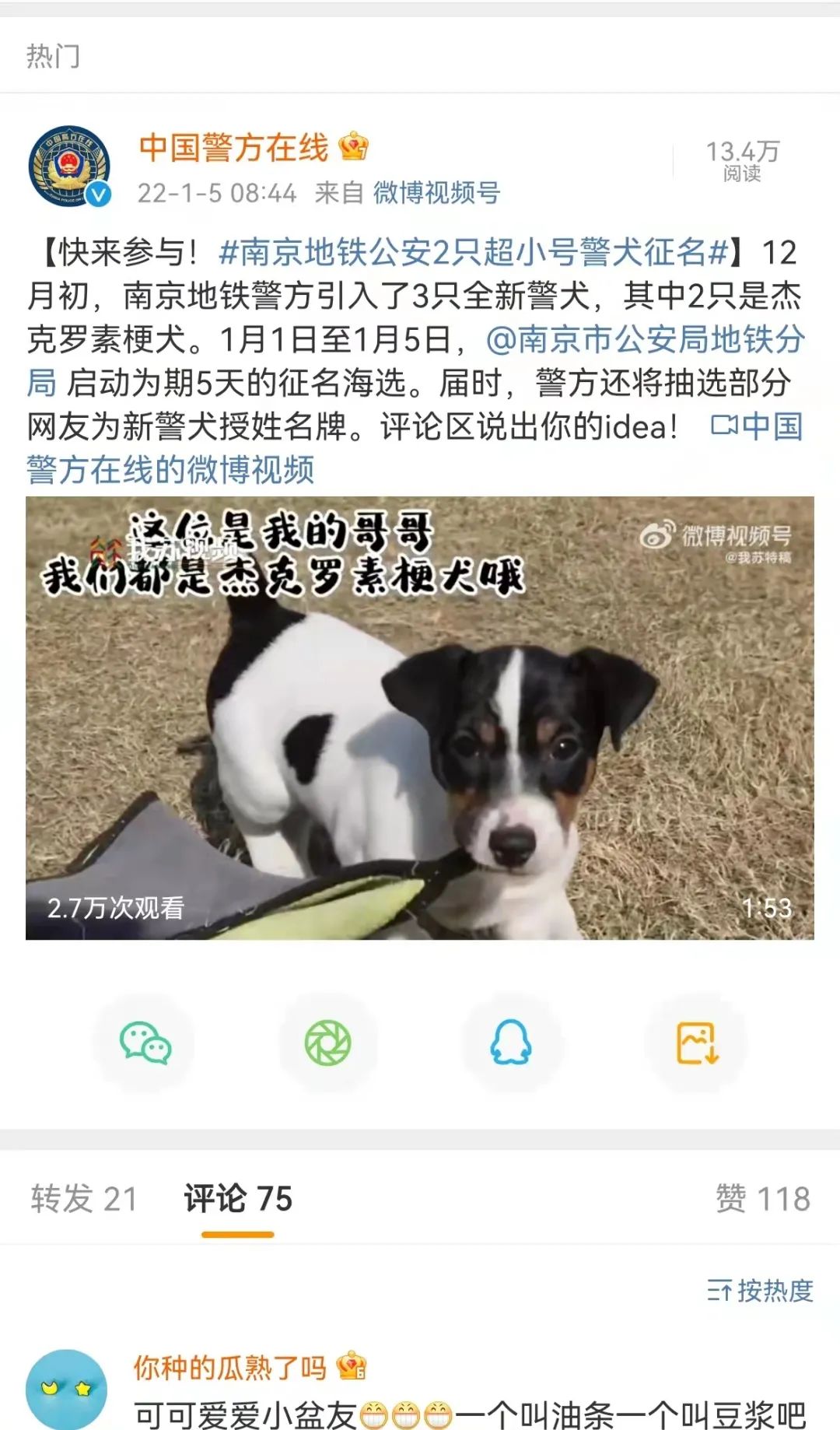Viewport: 840px width, 1430px height.
Task: Play the police puppy video
Action: coord(420,717)
